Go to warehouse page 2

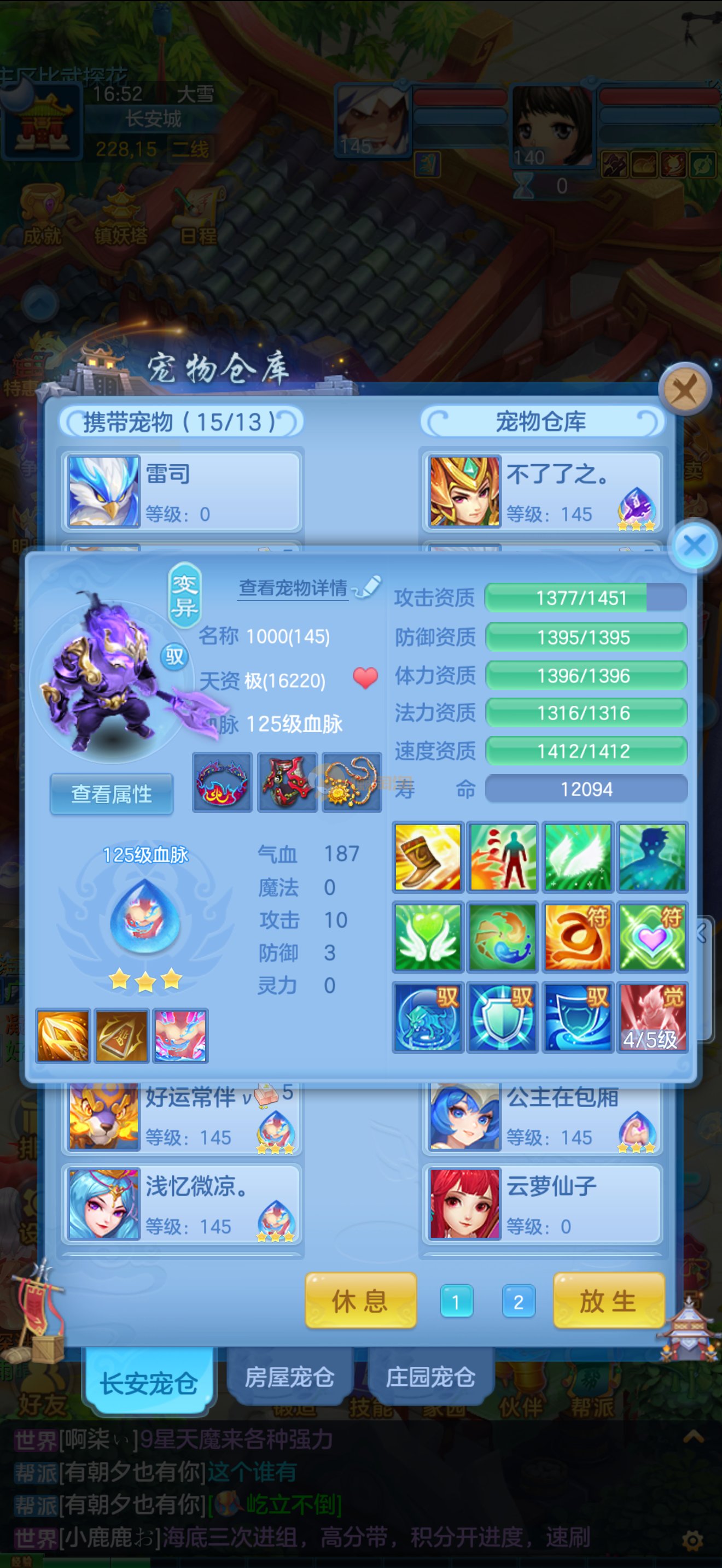pyautogui.click(x=518, y=1301)
